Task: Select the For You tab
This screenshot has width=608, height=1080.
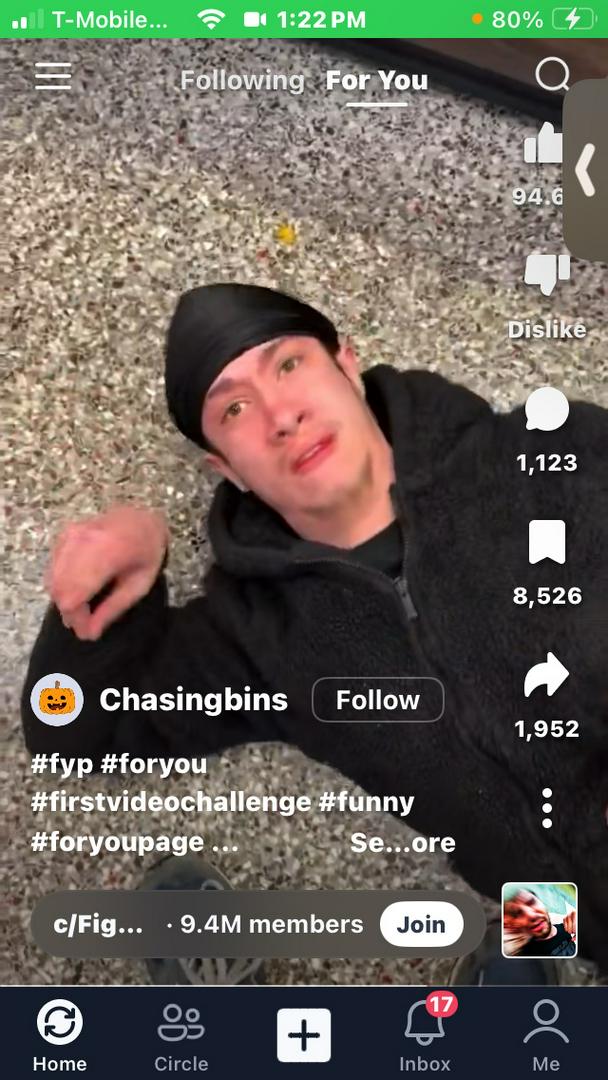Action: pos(376,80)
